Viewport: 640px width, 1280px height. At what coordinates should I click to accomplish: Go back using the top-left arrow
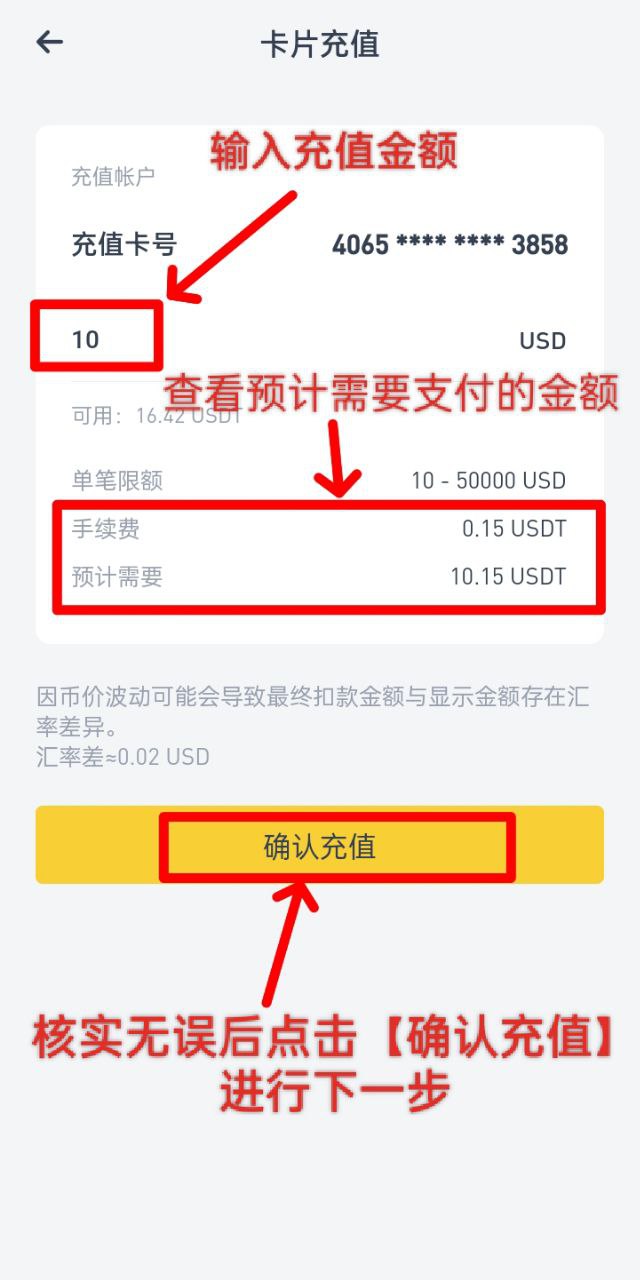(49, 42)
